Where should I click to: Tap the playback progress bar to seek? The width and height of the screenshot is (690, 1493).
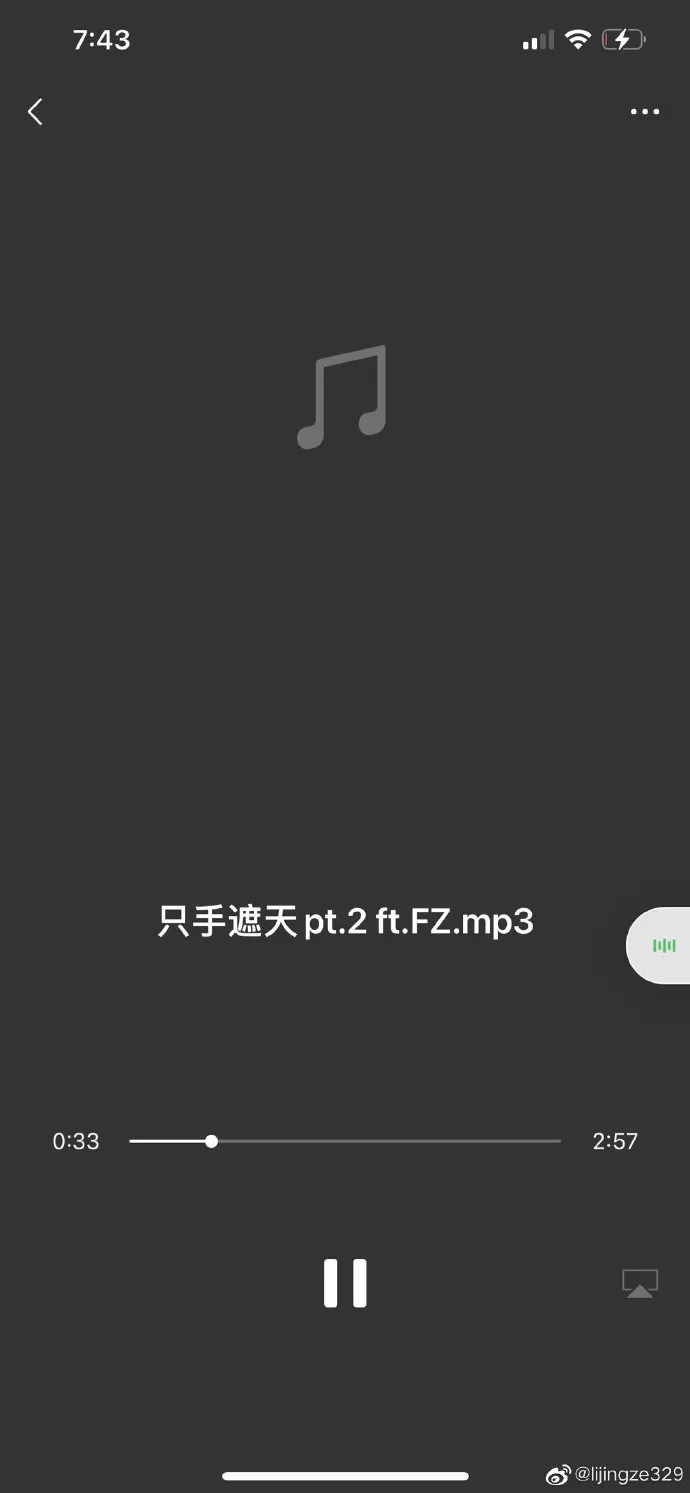coord(345,1141)
